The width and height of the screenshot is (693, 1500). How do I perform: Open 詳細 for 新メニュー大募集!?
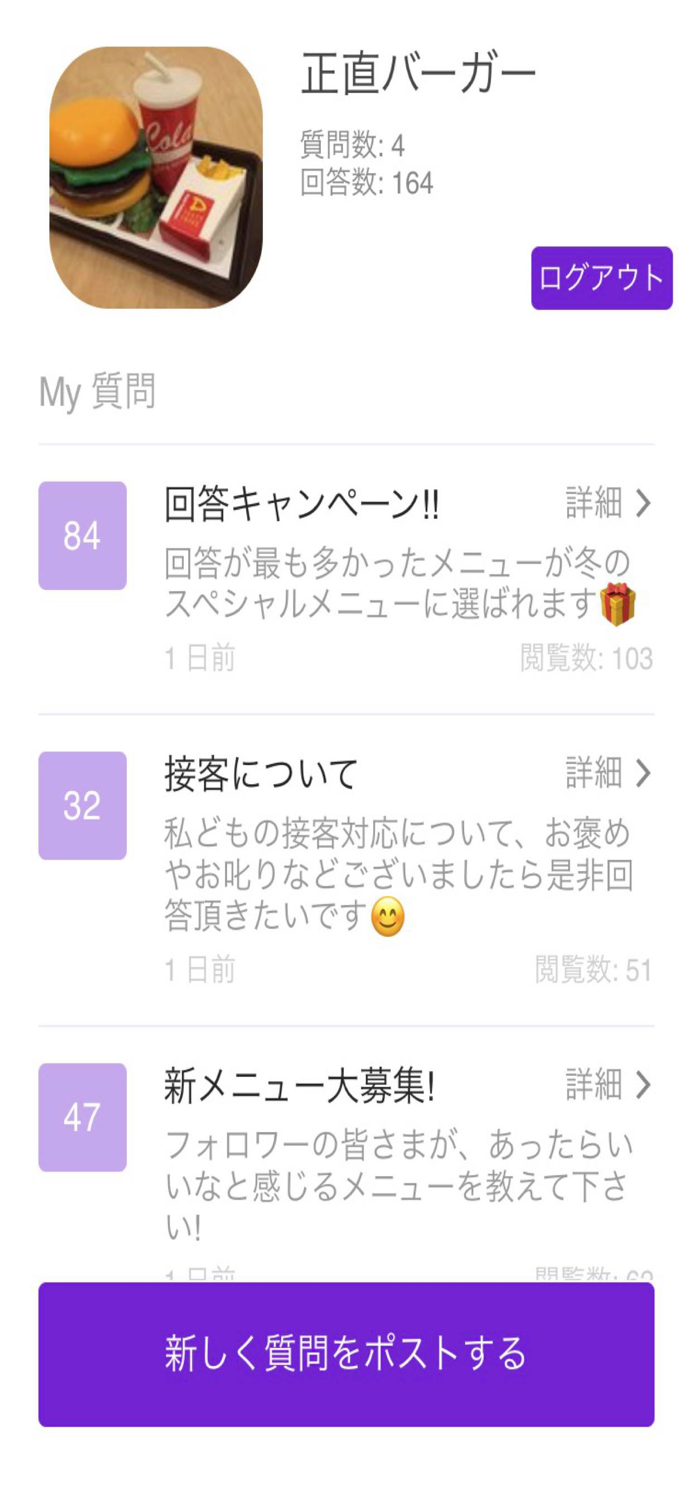pyautogui.click(x=608, y=1084)
